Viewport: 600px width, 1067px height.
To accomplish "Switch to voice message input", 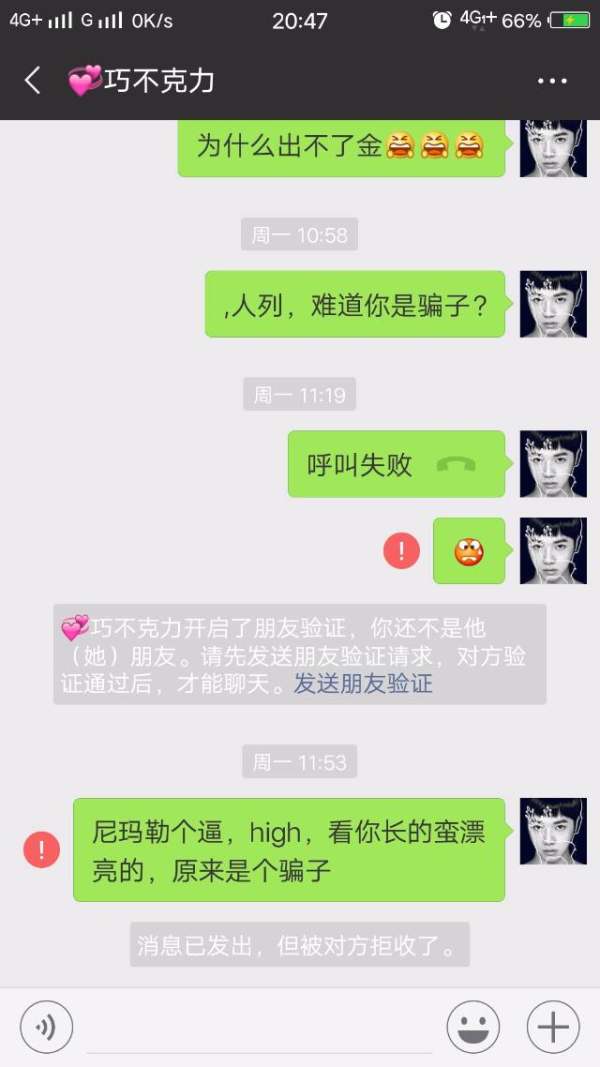I will (x=46, y=1026).
